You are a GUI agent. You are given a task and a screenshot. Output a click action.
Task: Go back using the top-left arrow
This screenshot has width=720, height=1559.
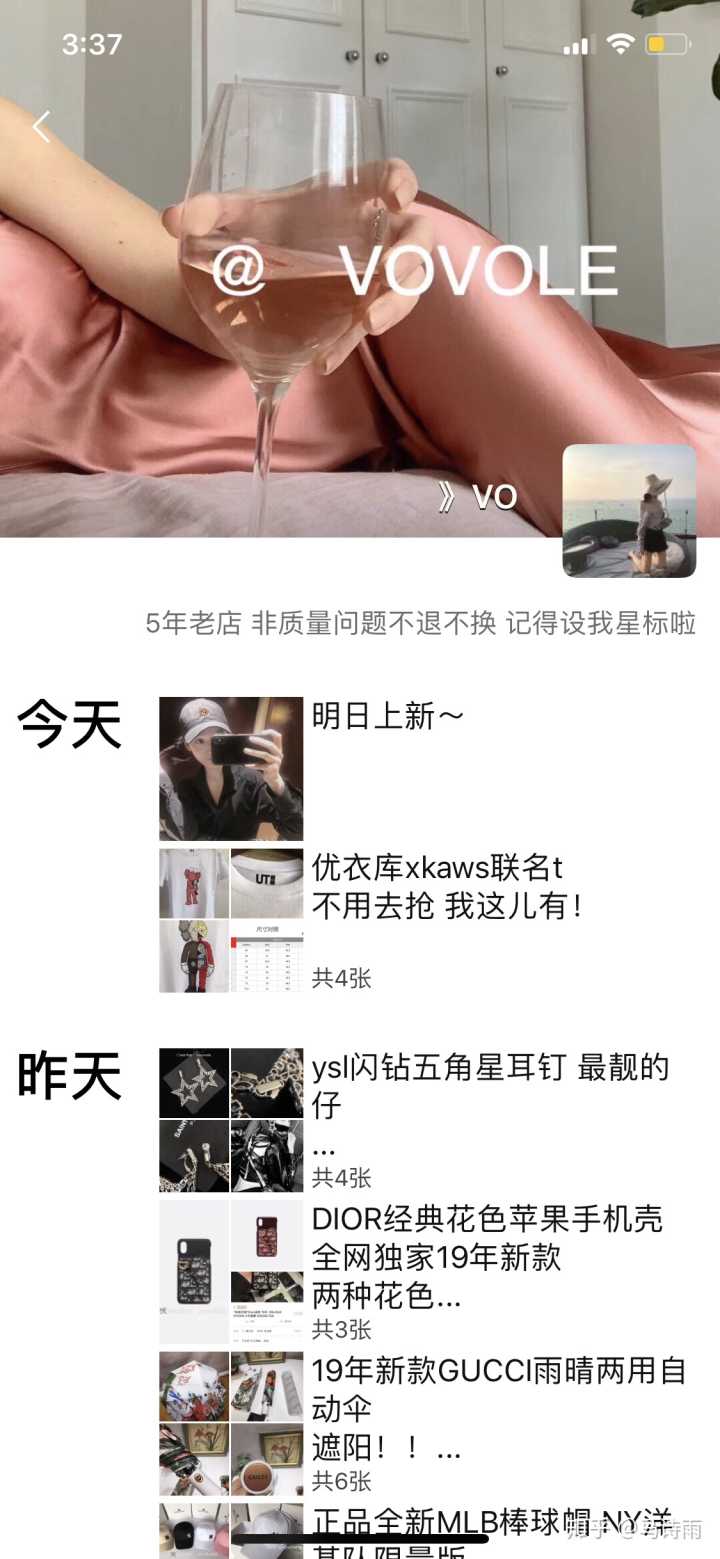pos(41,127)
